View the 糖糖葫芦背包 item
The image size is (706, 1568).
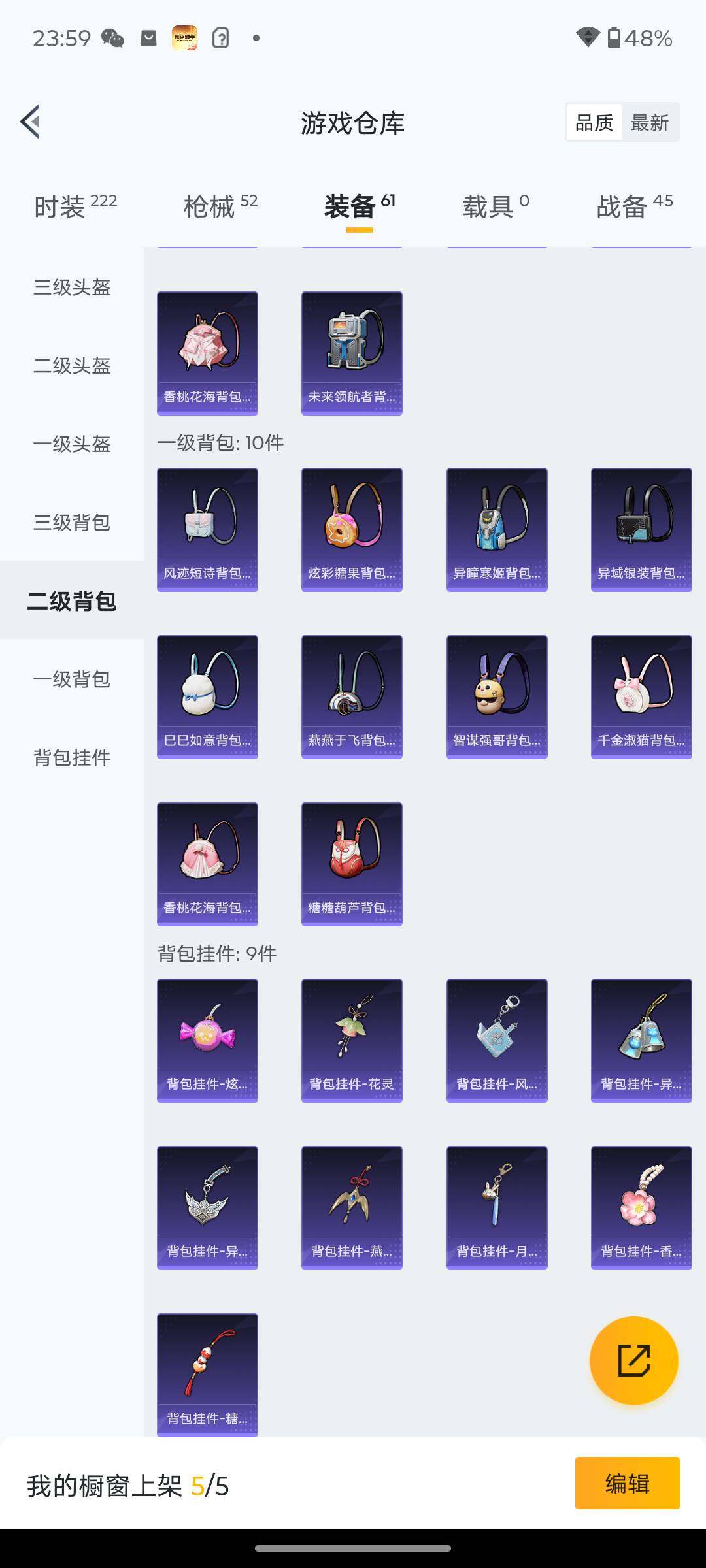tap(352, 864)
